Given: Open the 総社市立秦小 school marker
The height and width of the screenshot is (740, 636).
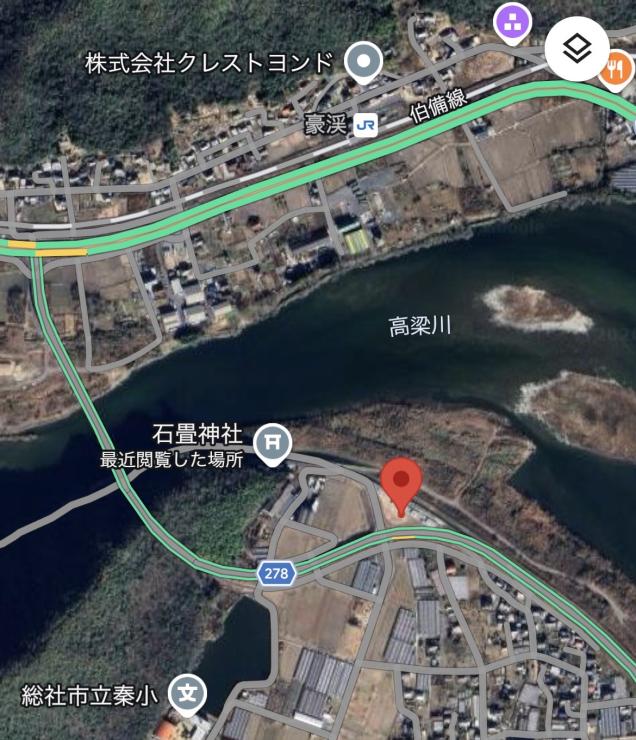Looking at the screenshot, I should (188, 693).
